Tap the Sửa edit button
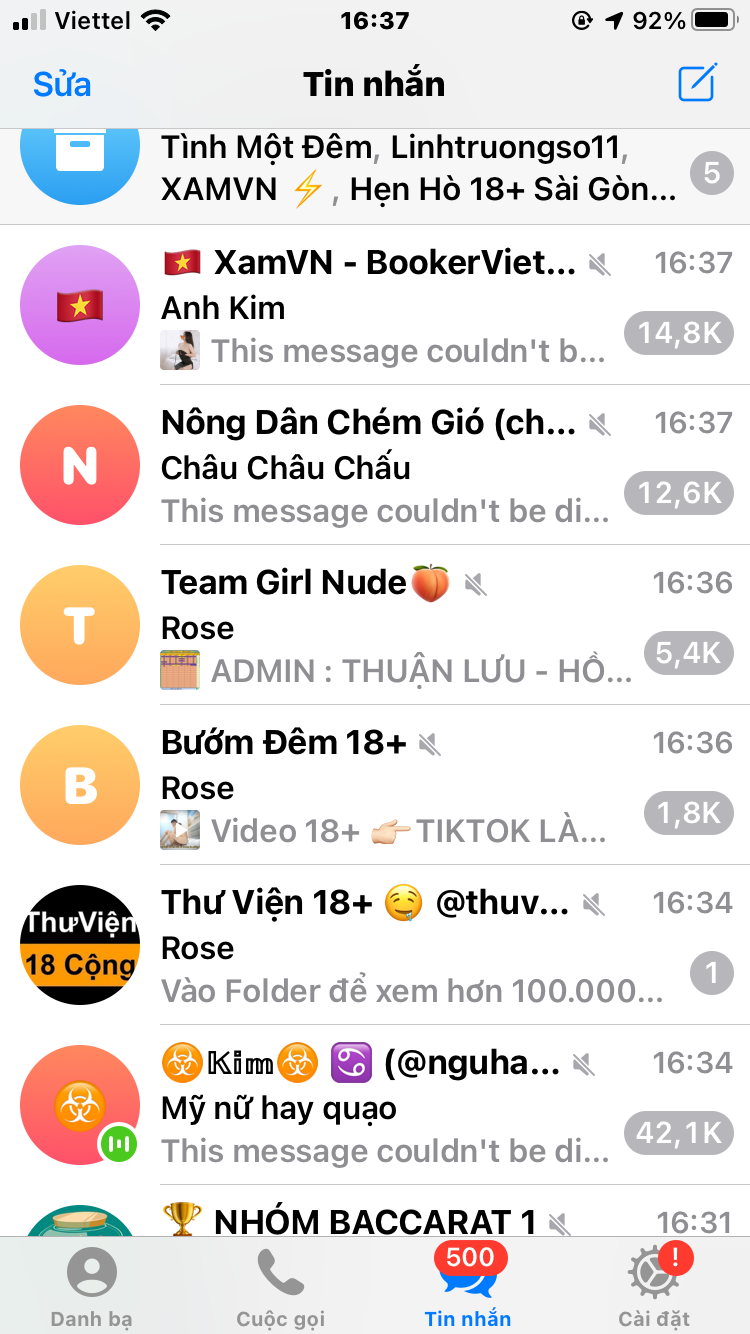This screenshot has width=750, height=1334. tap(62, 84)
